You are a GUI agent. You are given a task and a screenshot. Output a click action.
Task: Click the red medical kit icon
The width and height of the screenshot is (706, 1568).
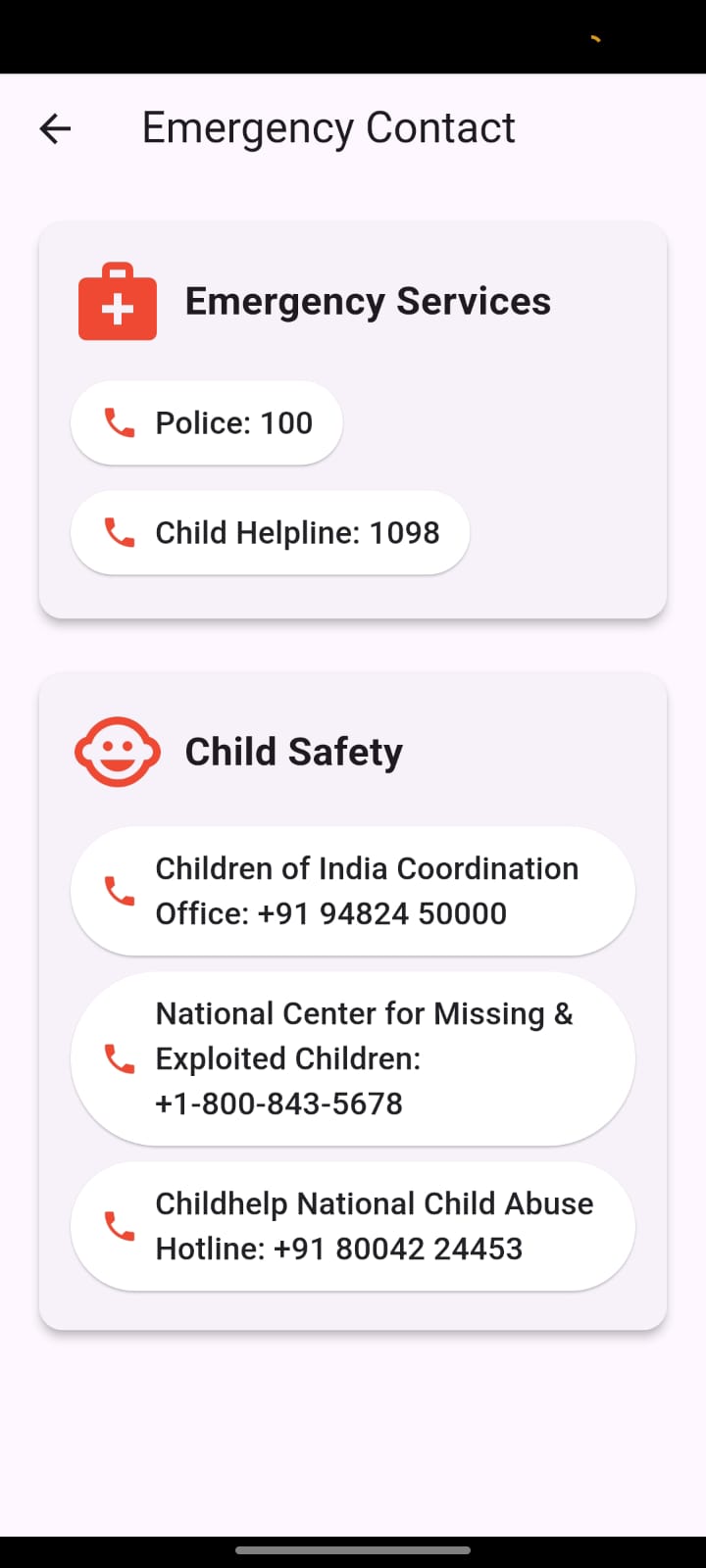pyautogui.click(x=117, y=303)
